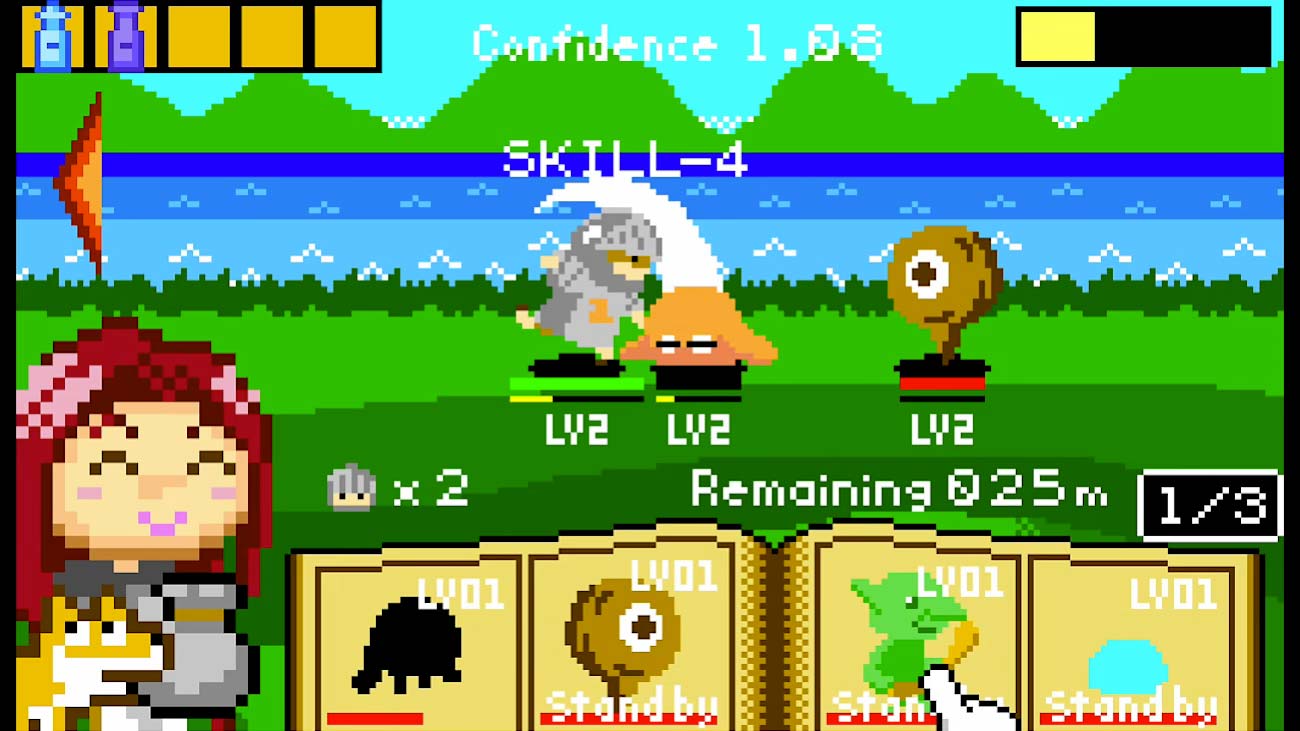Select the black silhouette monster card

click(408, 640)
